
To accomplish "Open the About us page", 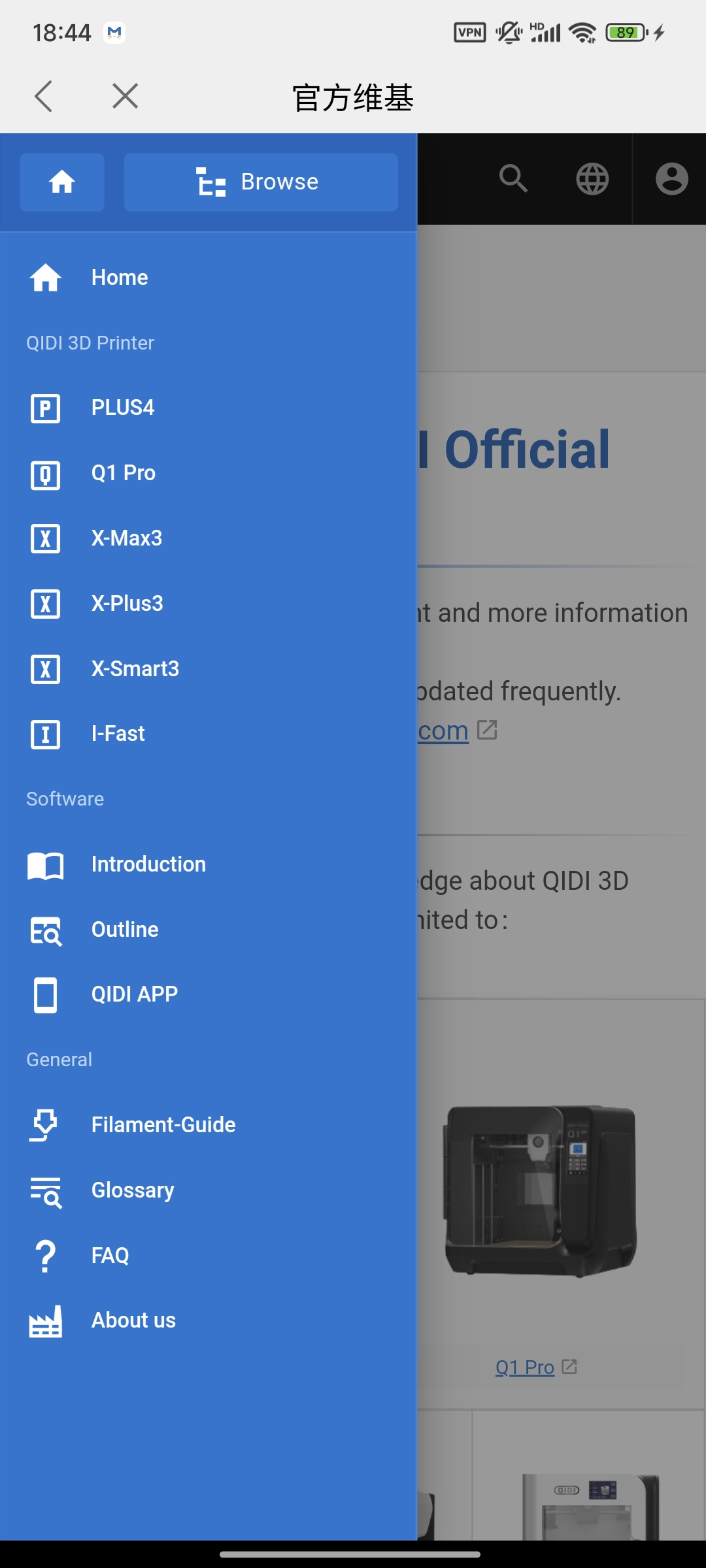I will 133,1320.
